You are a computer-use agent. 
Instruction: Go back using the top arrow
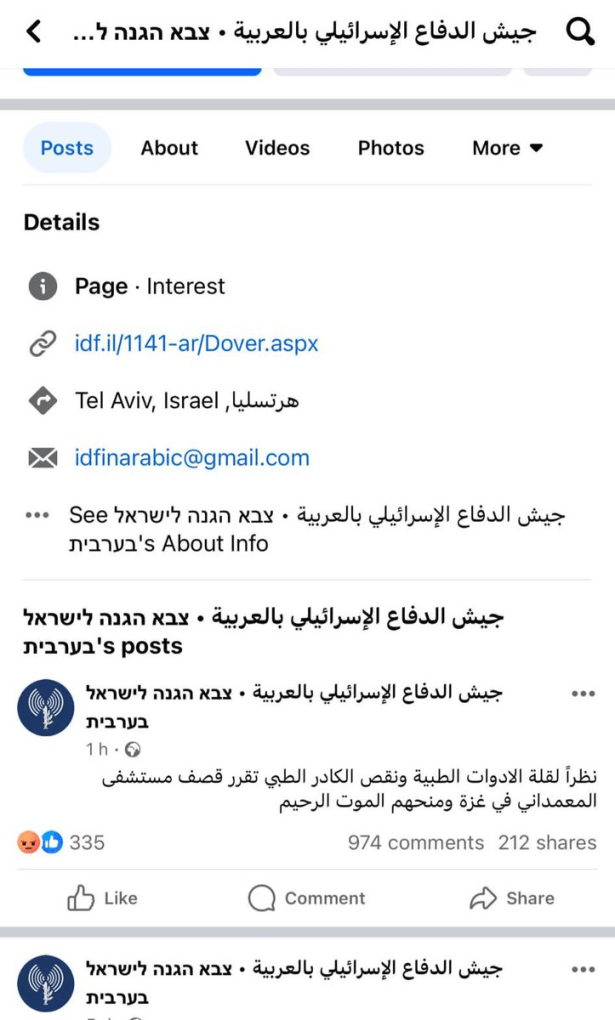[34, 32]
